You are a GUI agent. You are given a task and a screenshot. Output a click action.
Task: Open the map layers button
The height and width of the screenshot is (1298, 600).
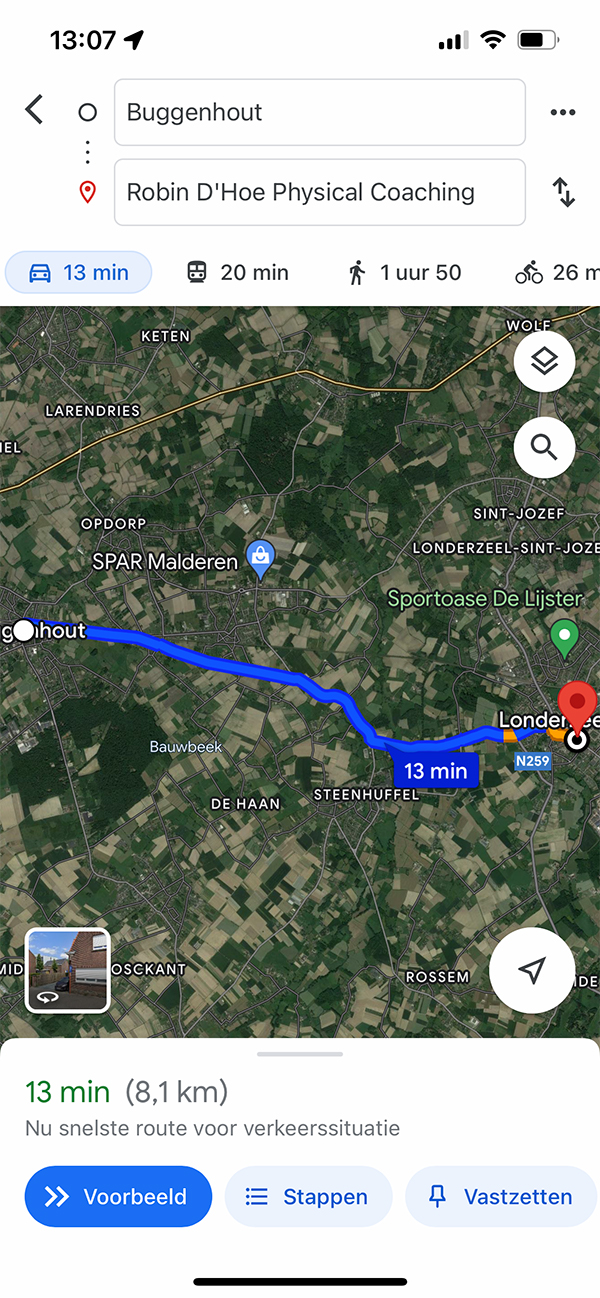(x=544, y=362)
